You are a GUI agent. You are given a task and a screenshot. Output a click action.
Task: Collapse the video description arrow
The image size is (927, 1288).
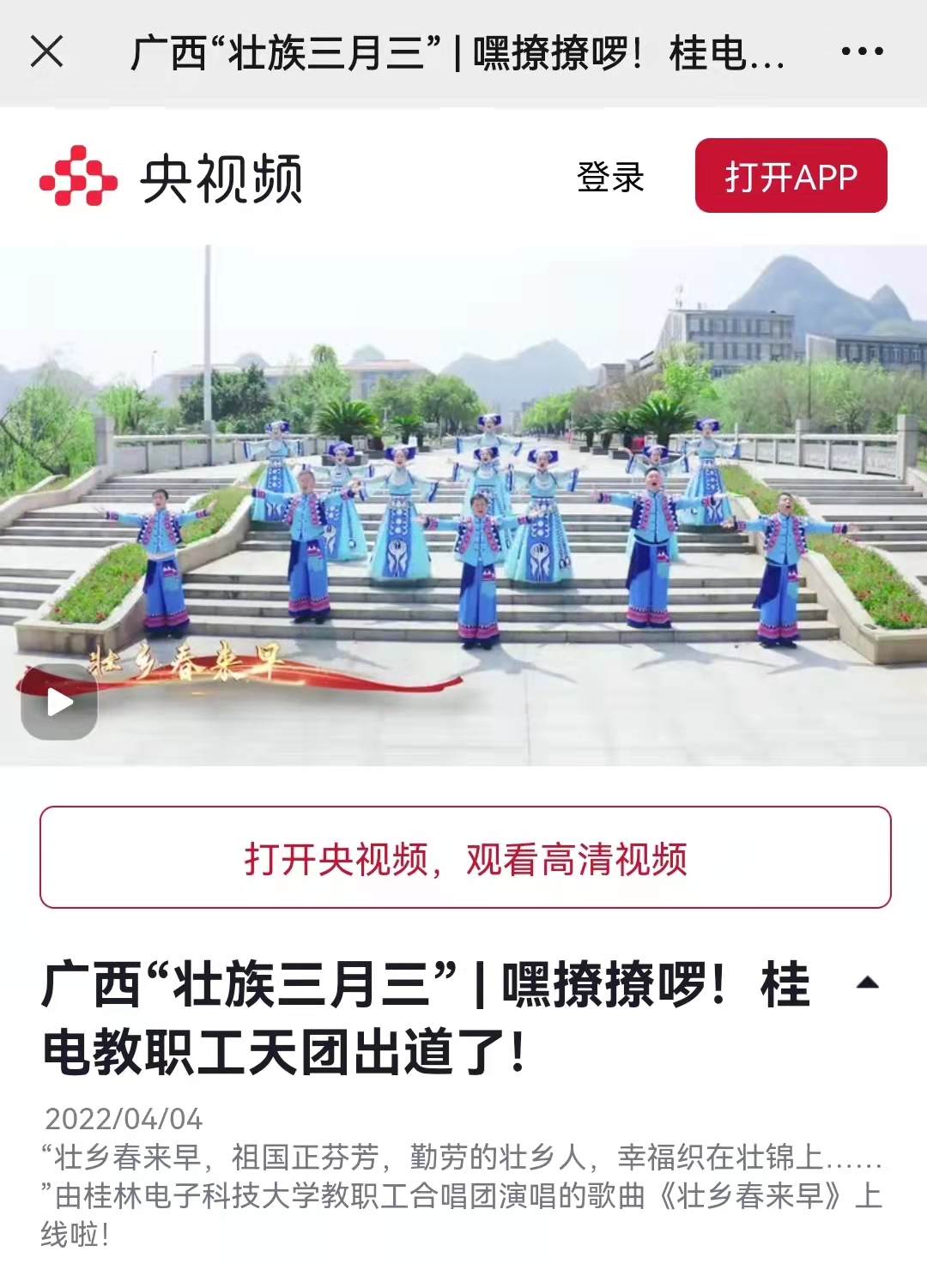click(868, 983)
